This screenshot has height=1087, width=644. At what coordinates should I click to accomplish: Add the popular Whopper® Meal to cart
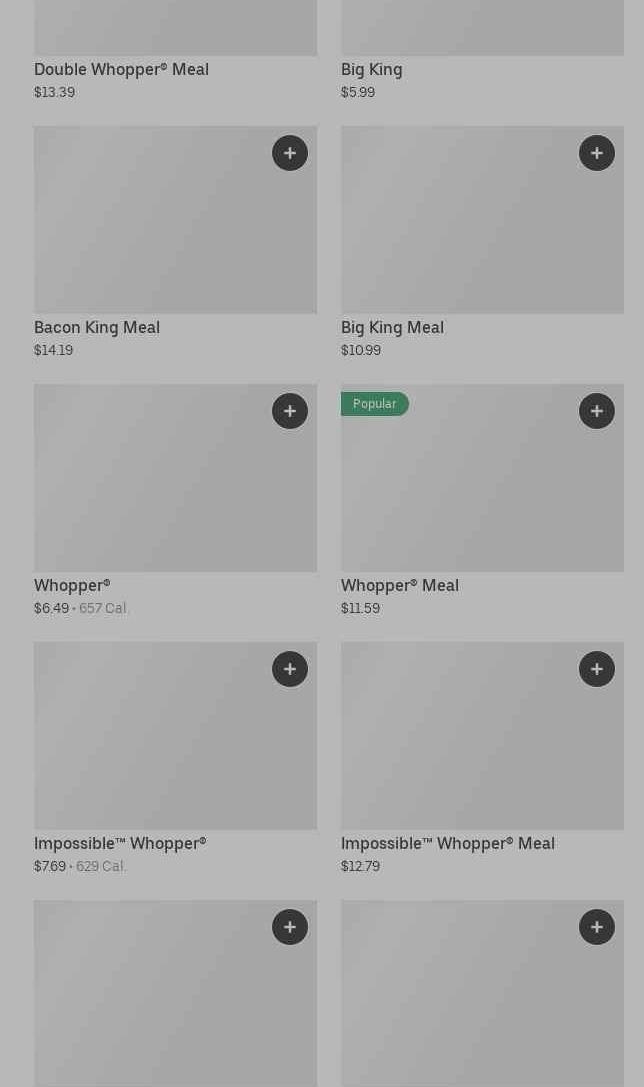(x=597, y=411)
